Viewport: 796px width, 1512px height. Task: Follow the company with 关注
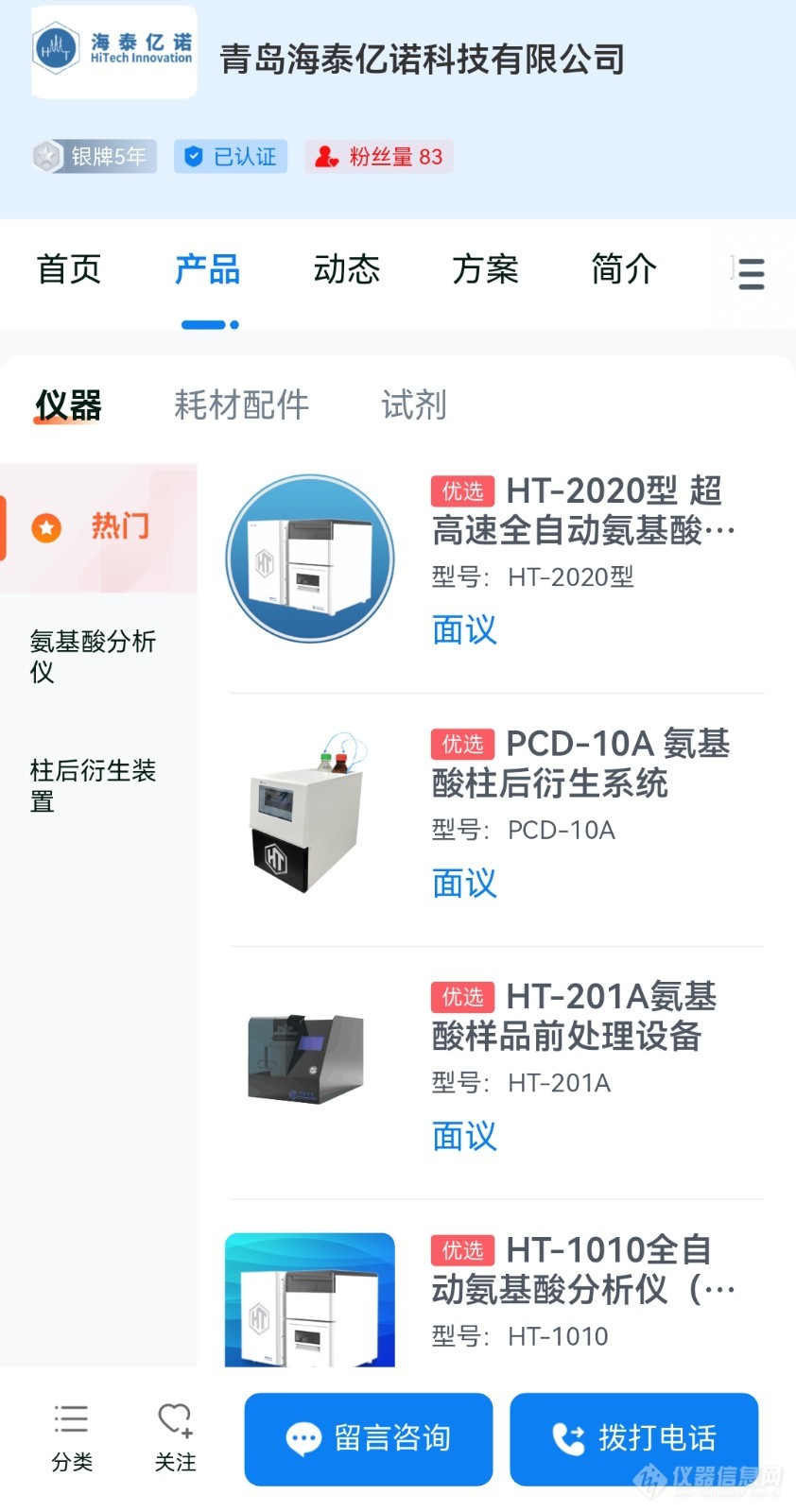pos(175,1436)
